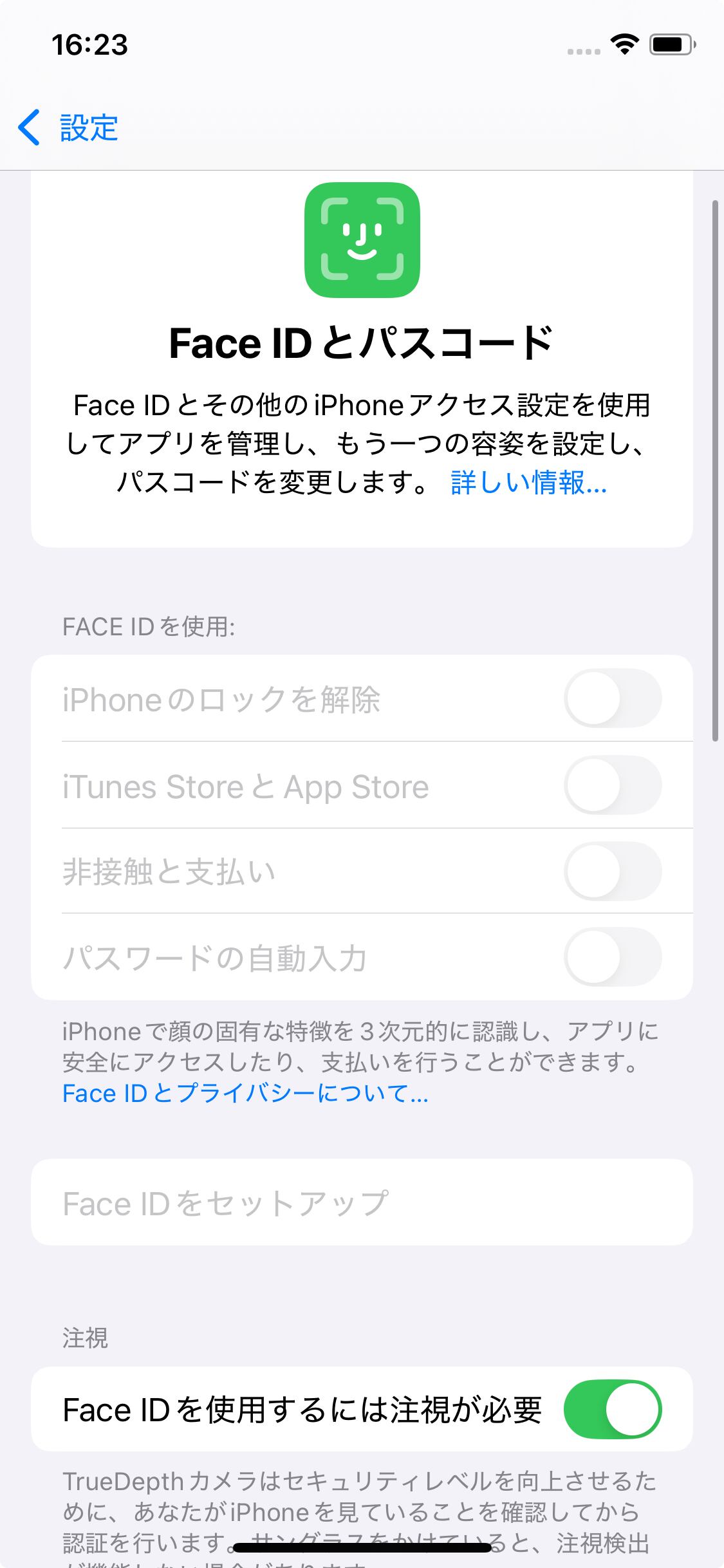Open Face IDとプライバシーについて link
The image size is (724, 1568).
[x=245, y=1093]
